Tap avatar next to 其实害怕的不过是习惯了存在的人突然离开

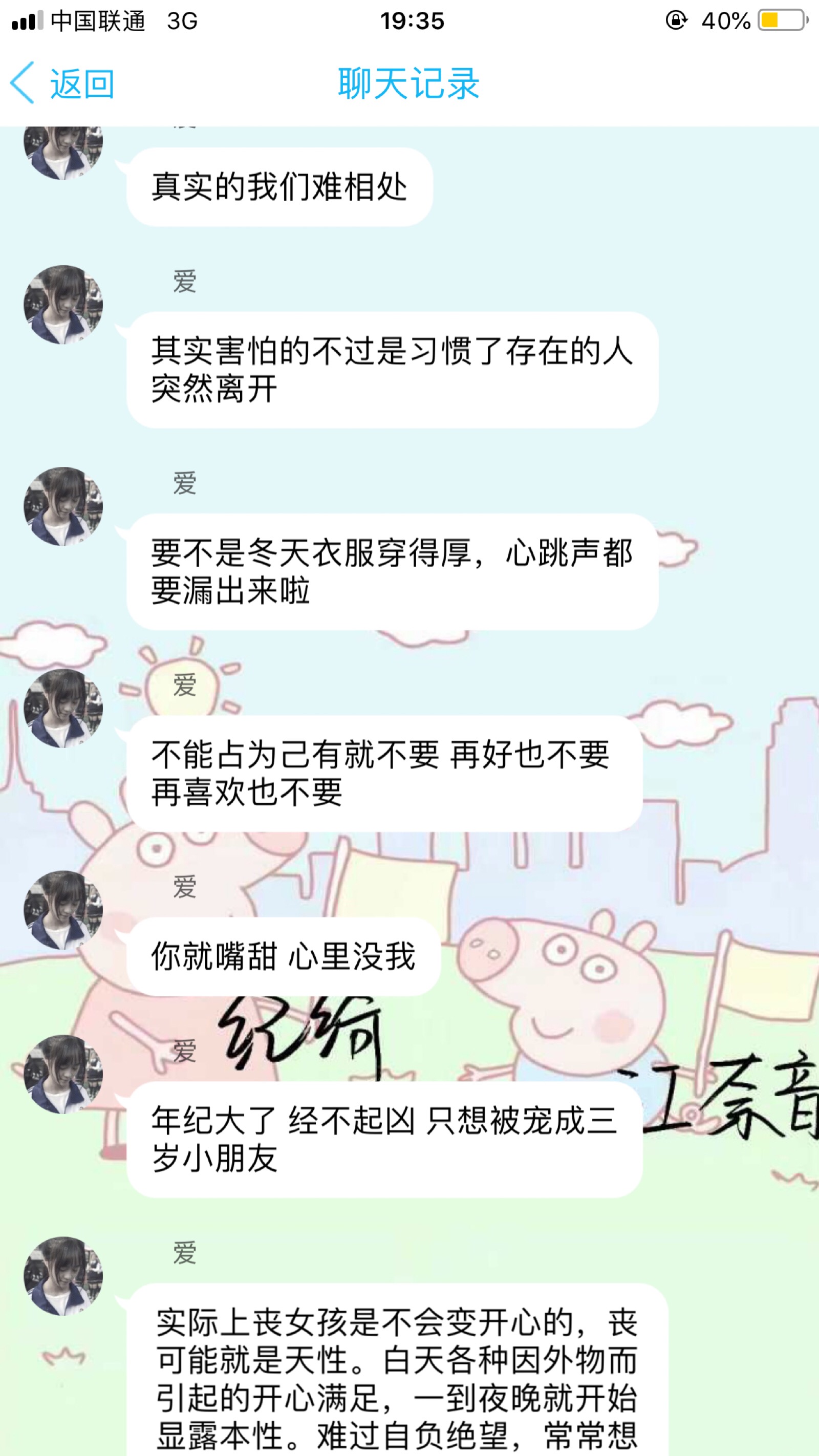(x=63, y=304)
